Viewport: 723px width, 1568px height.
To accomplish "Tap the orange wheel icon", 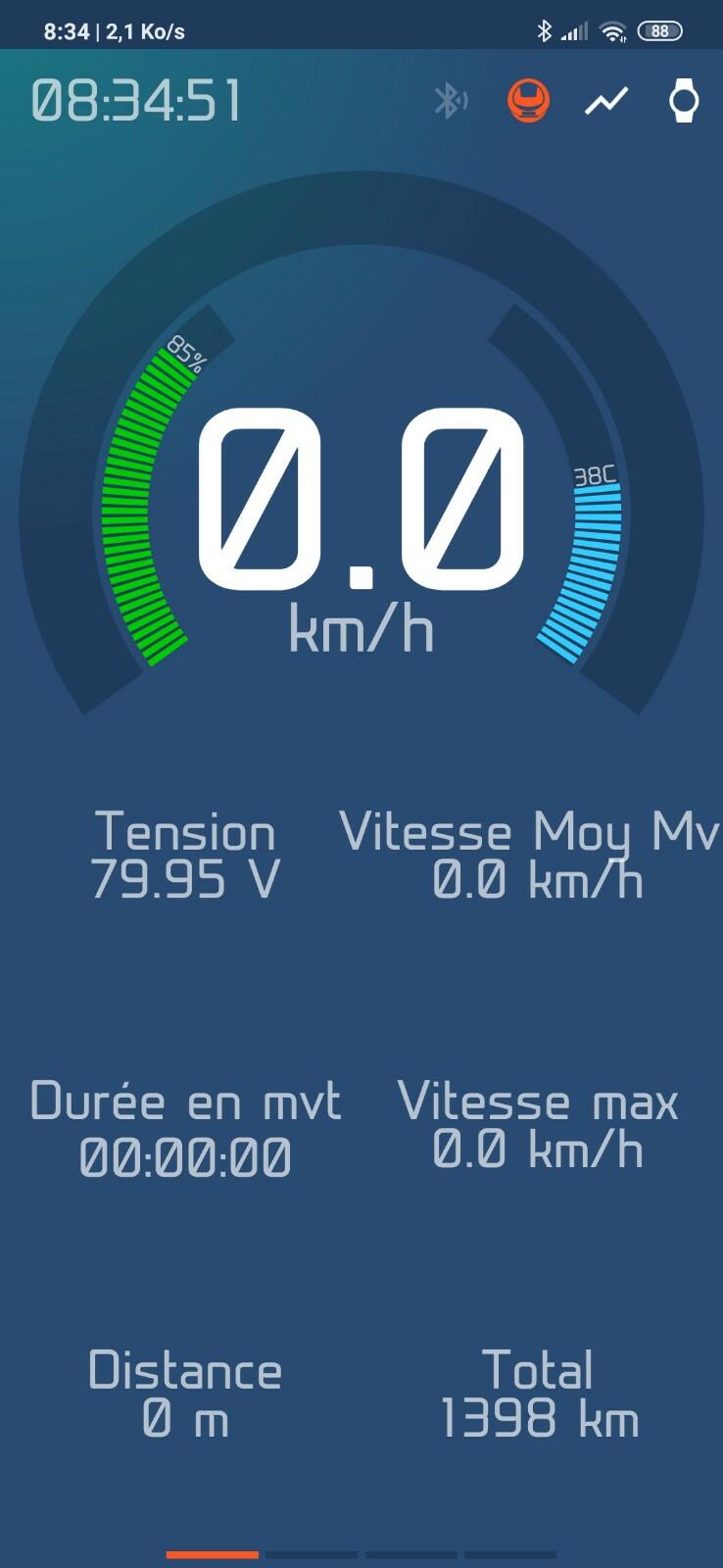I will (x=528, y=101).
